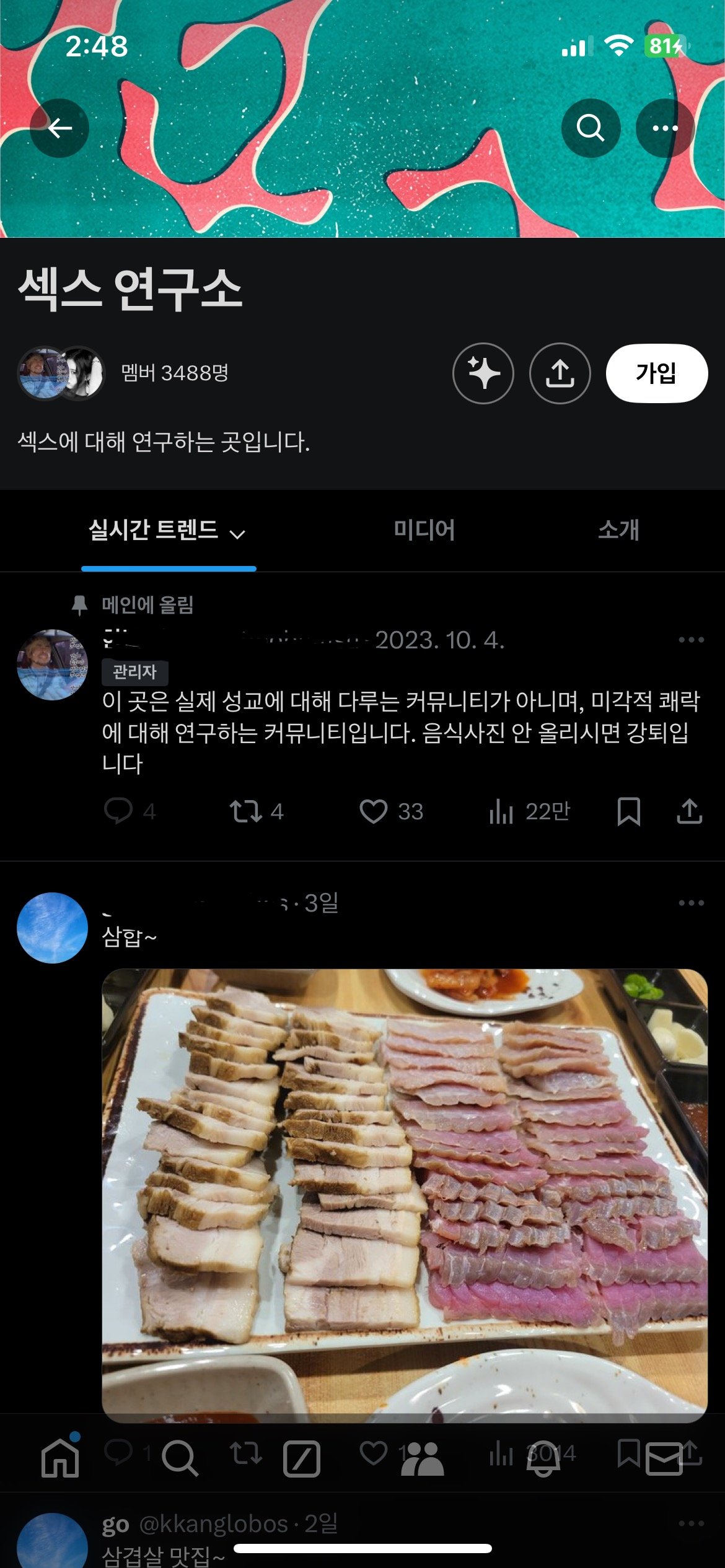Repost the pinned admin post
The width and height of the screenshot is (725, 1568).
coord(246,811)
